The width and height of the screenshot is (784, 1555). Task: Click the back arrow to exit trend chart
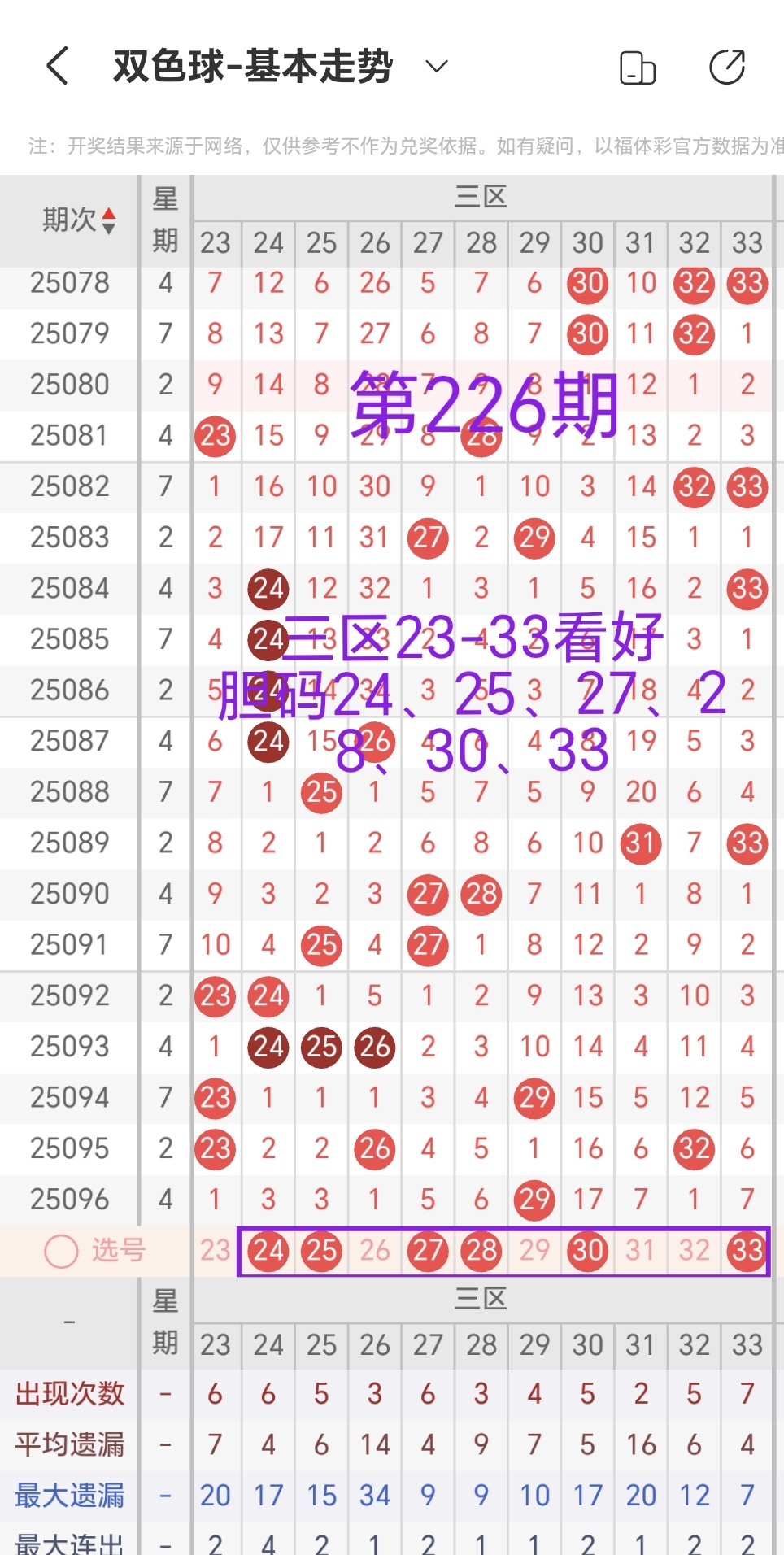(55, 68)
